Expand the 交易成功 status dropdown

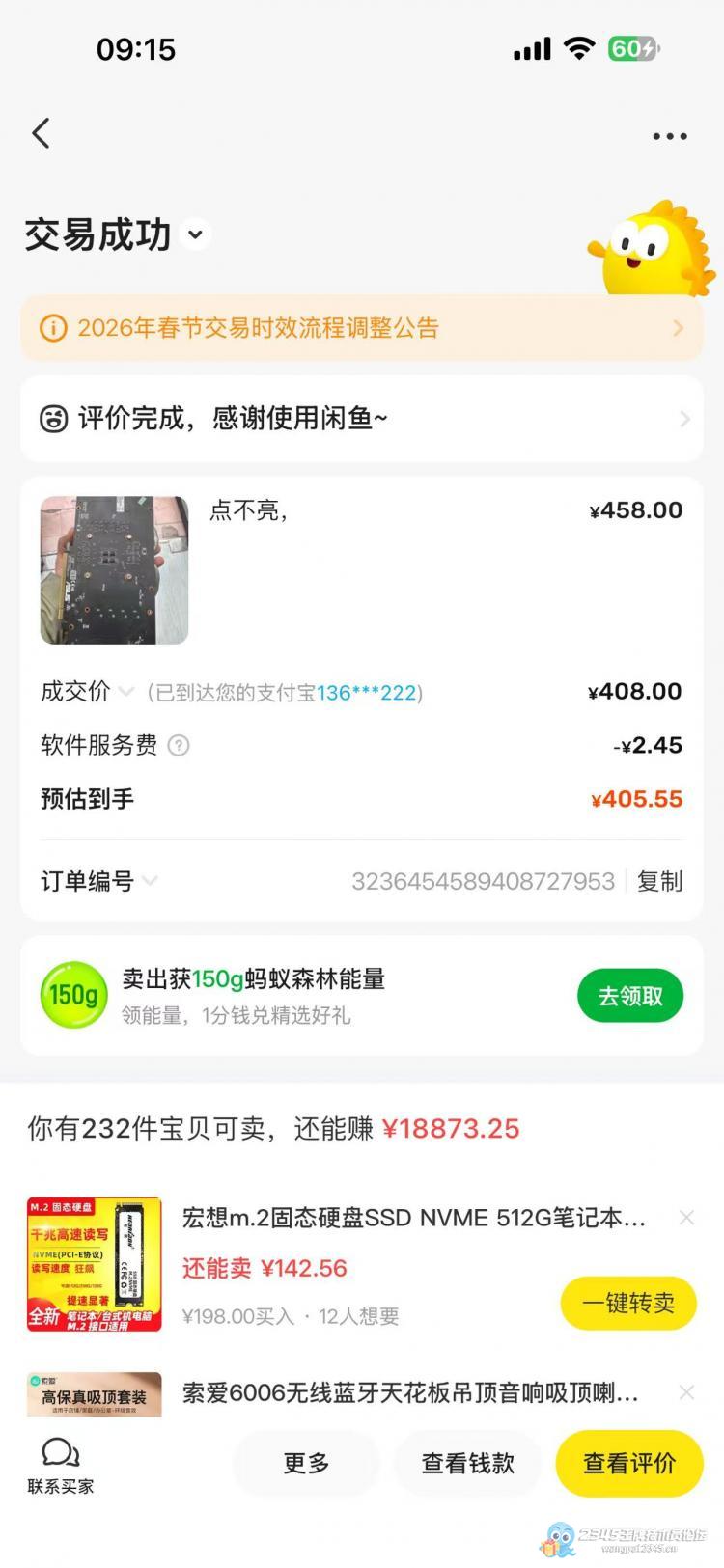[x=196, y=234]
